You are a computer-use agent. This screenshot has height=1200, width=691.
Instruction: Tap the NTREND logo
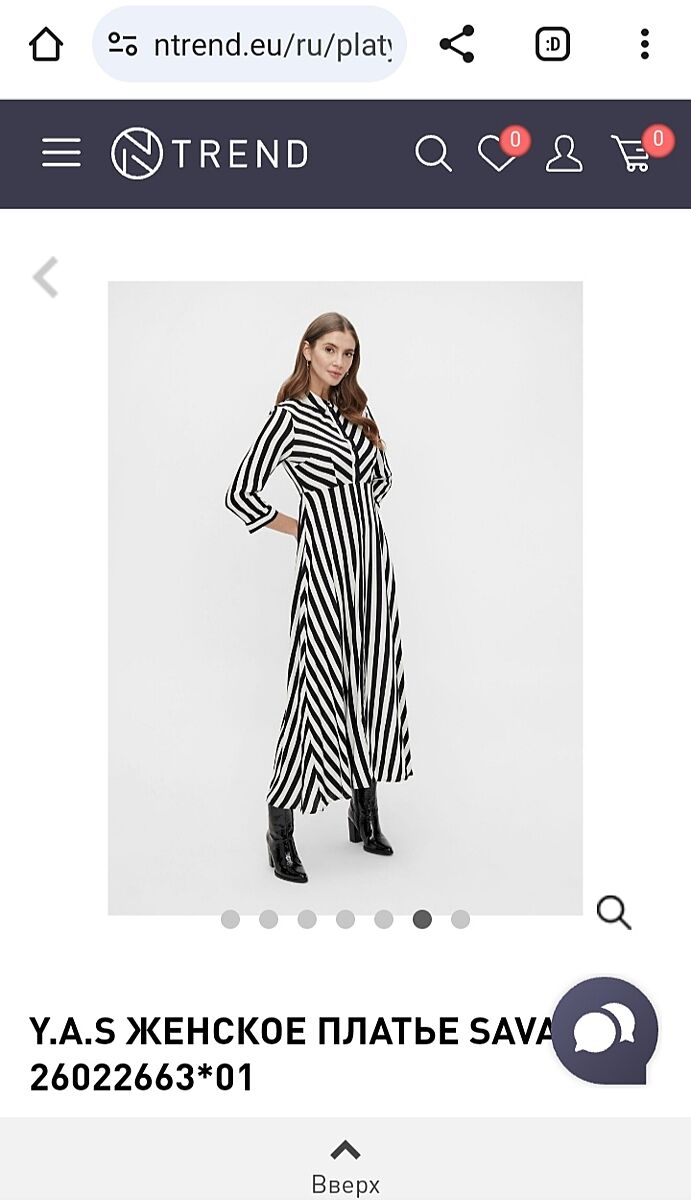[x=210, y=154]
